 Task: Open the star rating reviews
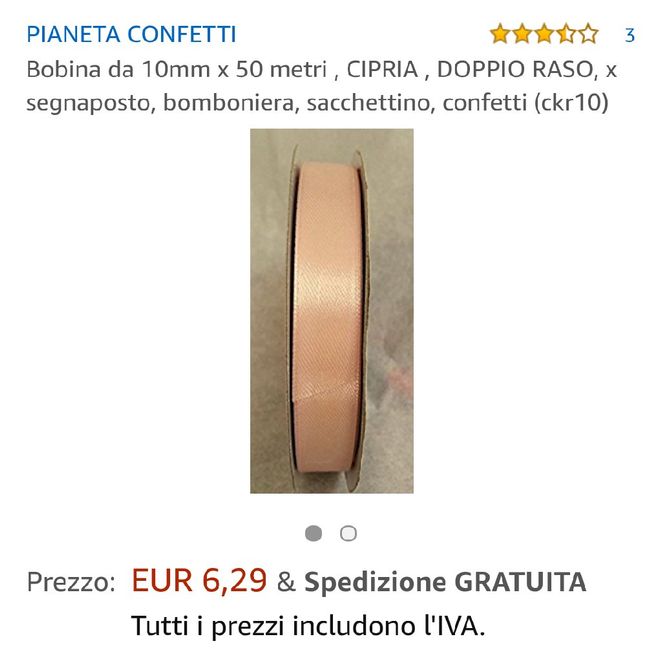(543, 35)
